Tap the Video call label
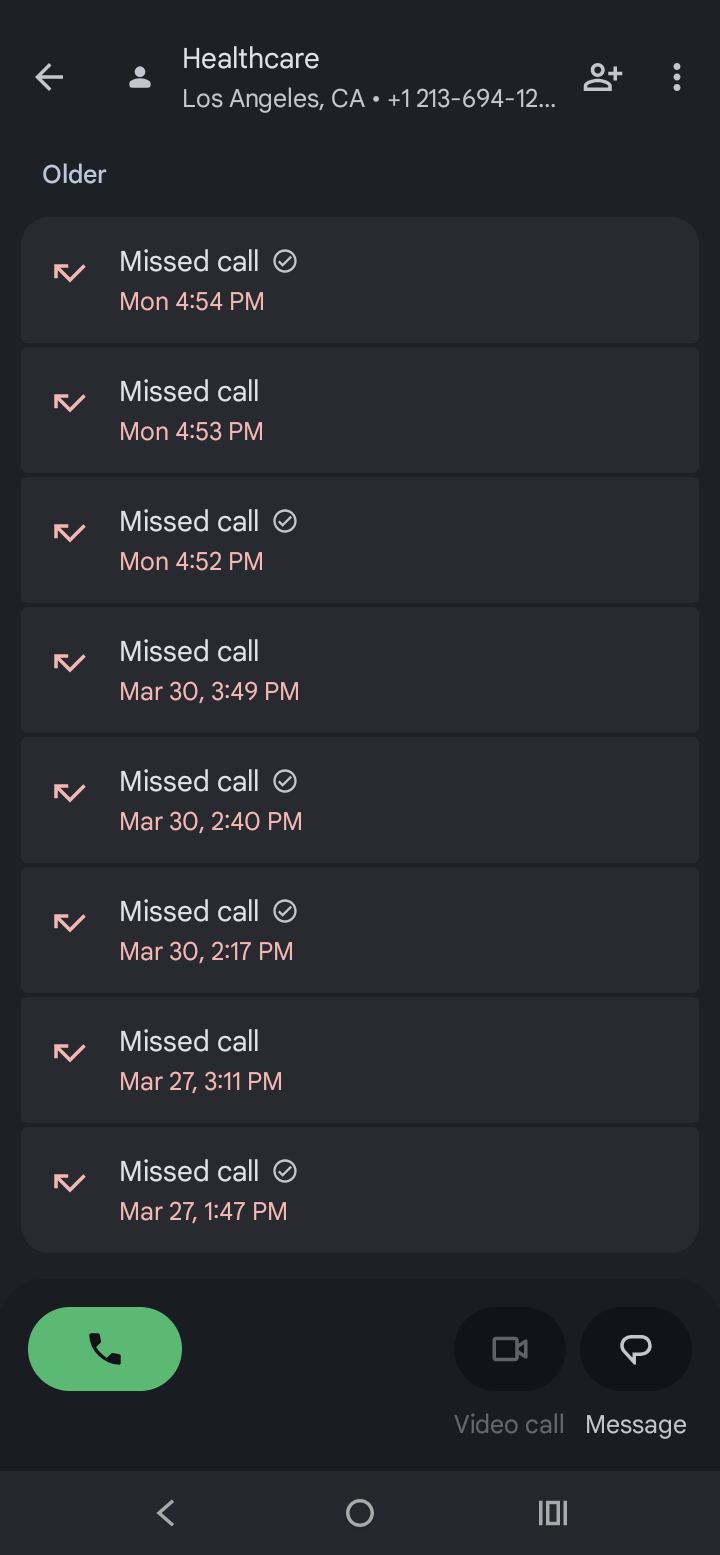 pos(509,1424)
